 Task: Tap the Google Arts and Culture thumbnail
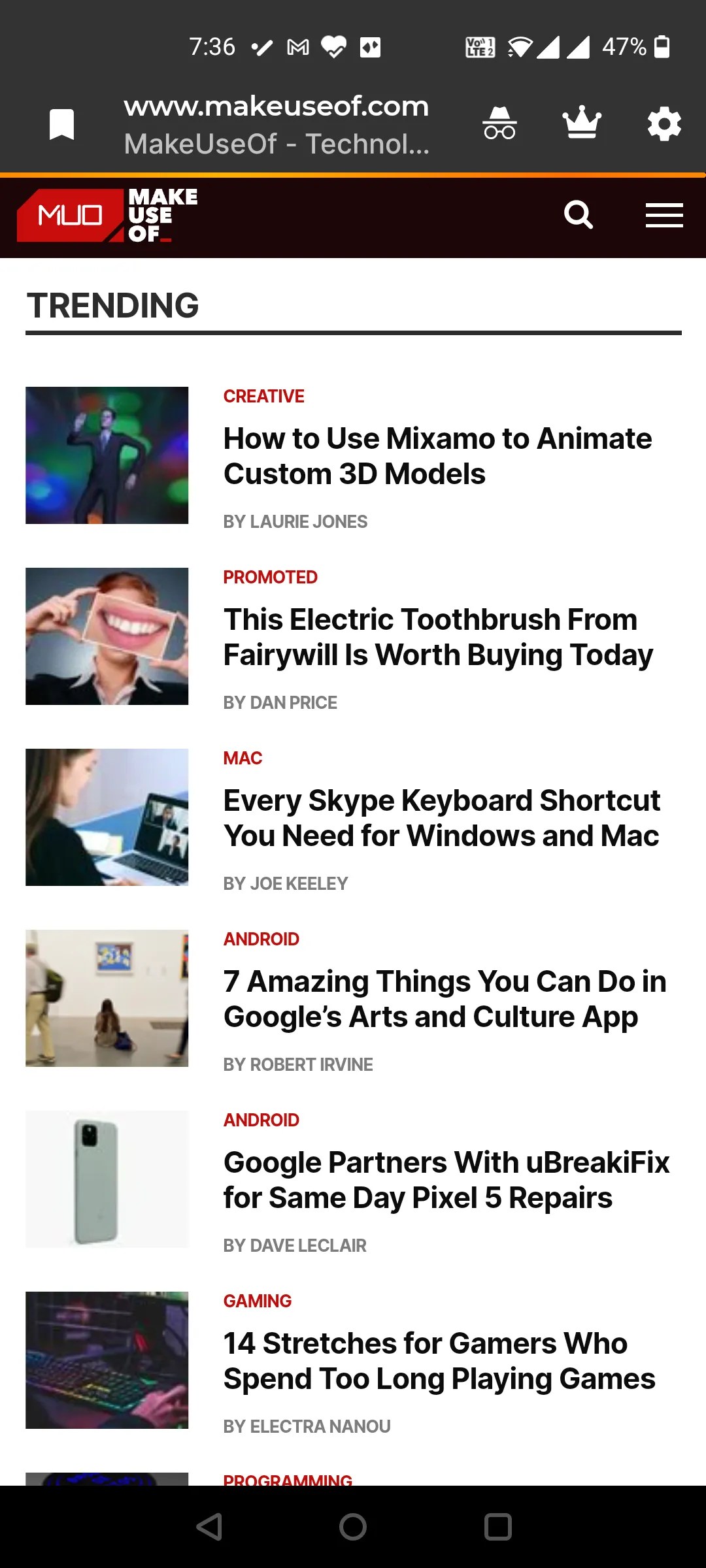tap(105, 998)
